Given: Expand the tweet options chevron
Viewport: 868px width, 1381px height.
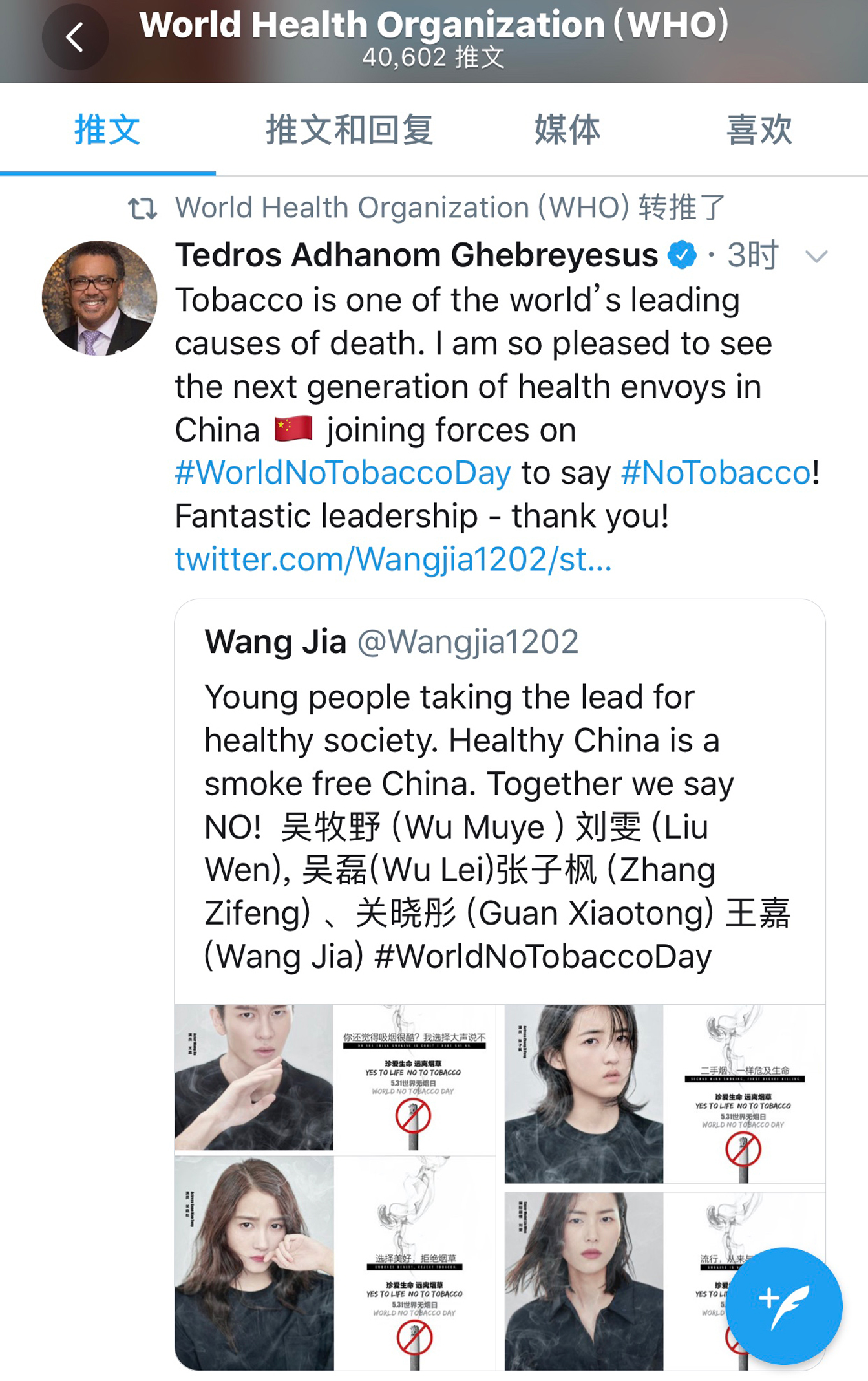Looking at the screenshot, I should (x=816, y=257).
